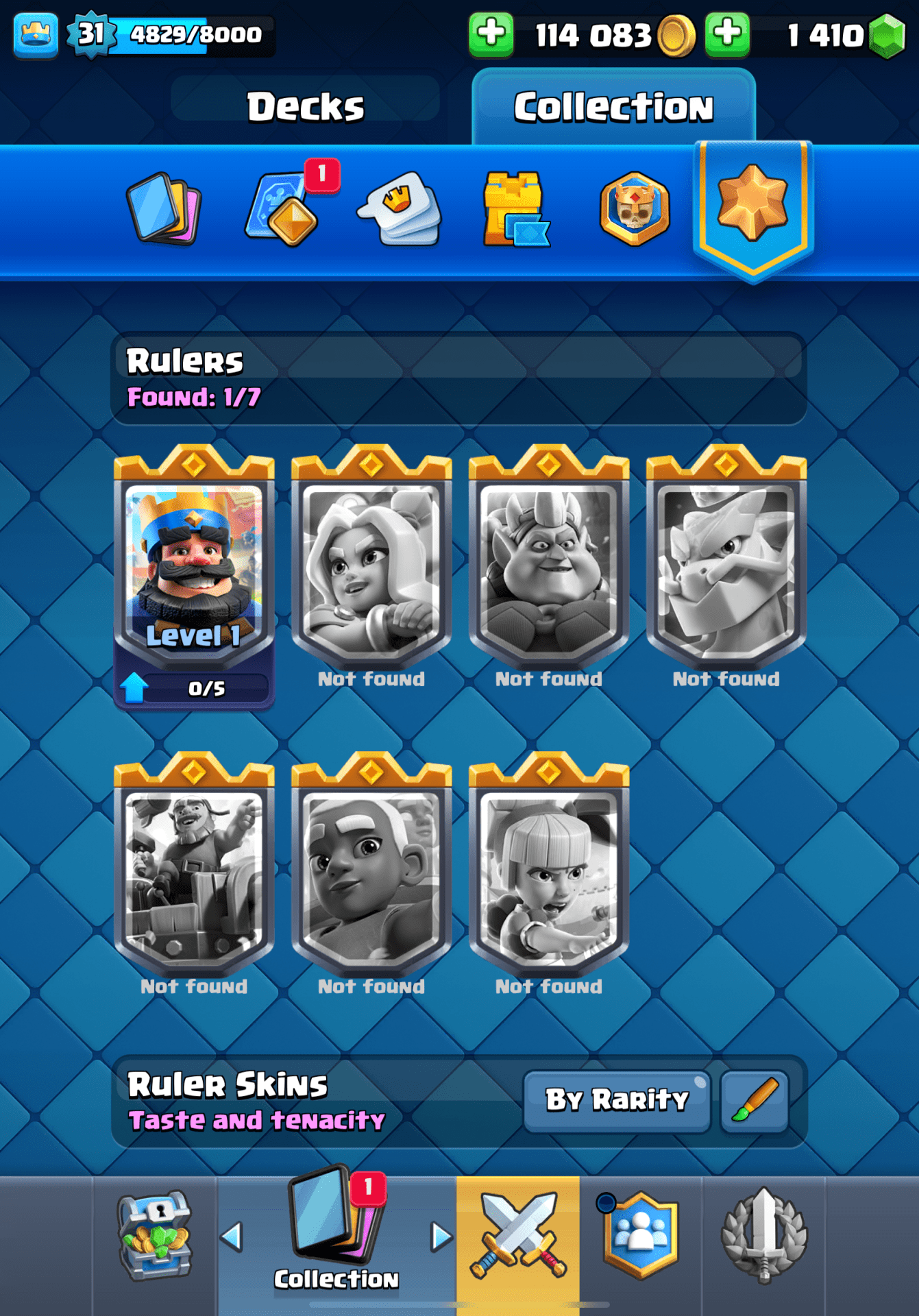Change sorting with By Rarity button
This screenshot has height=1316, width=919.
point(616,1100)
